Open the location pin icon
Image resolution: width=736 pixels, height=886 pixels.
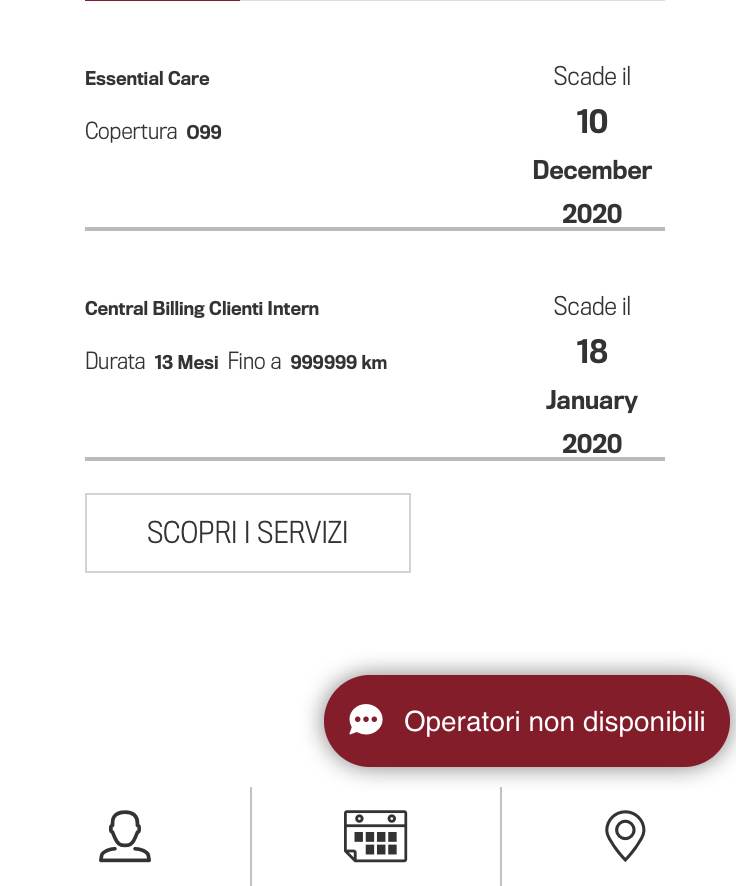coord(625,836)
